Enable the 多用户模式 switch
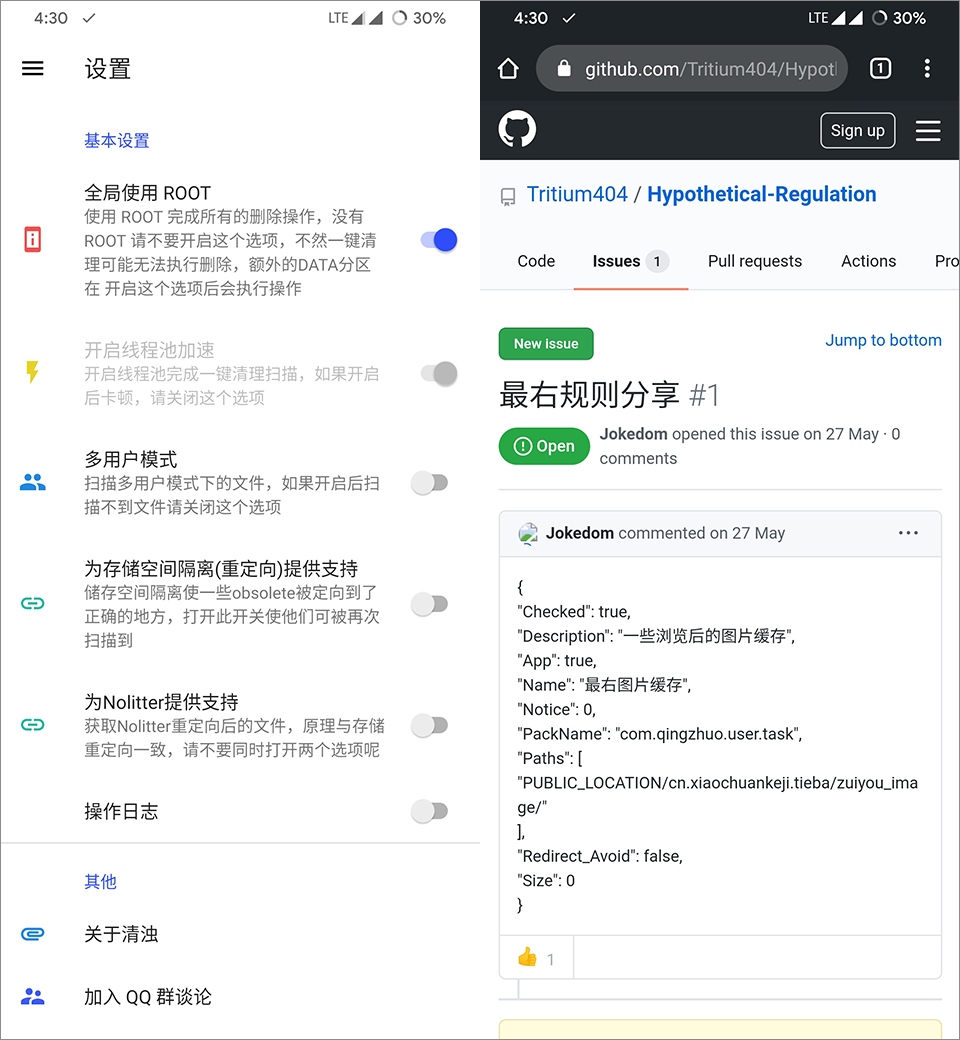 (430, 483)
